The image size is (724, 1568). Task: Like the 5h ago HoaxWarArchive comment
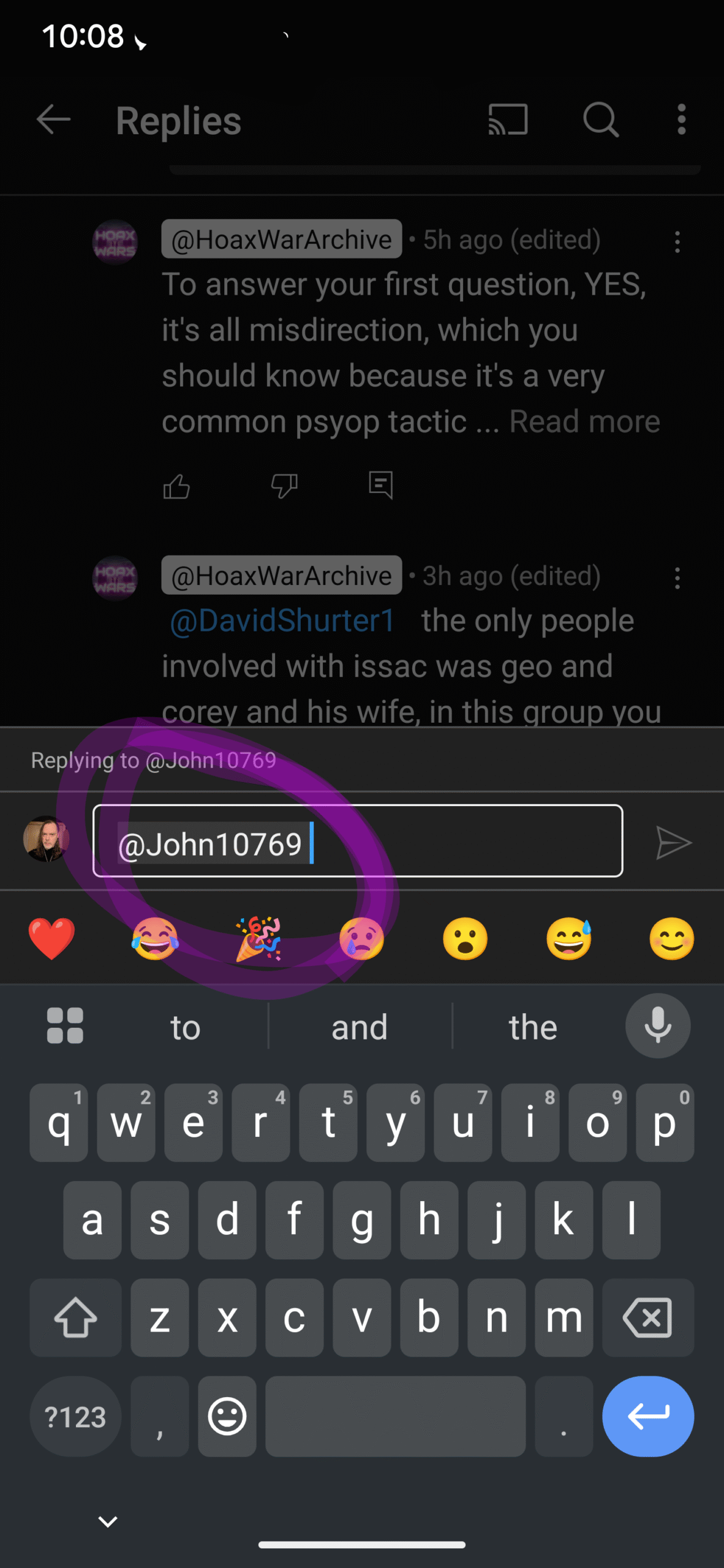tap(176, 486)
